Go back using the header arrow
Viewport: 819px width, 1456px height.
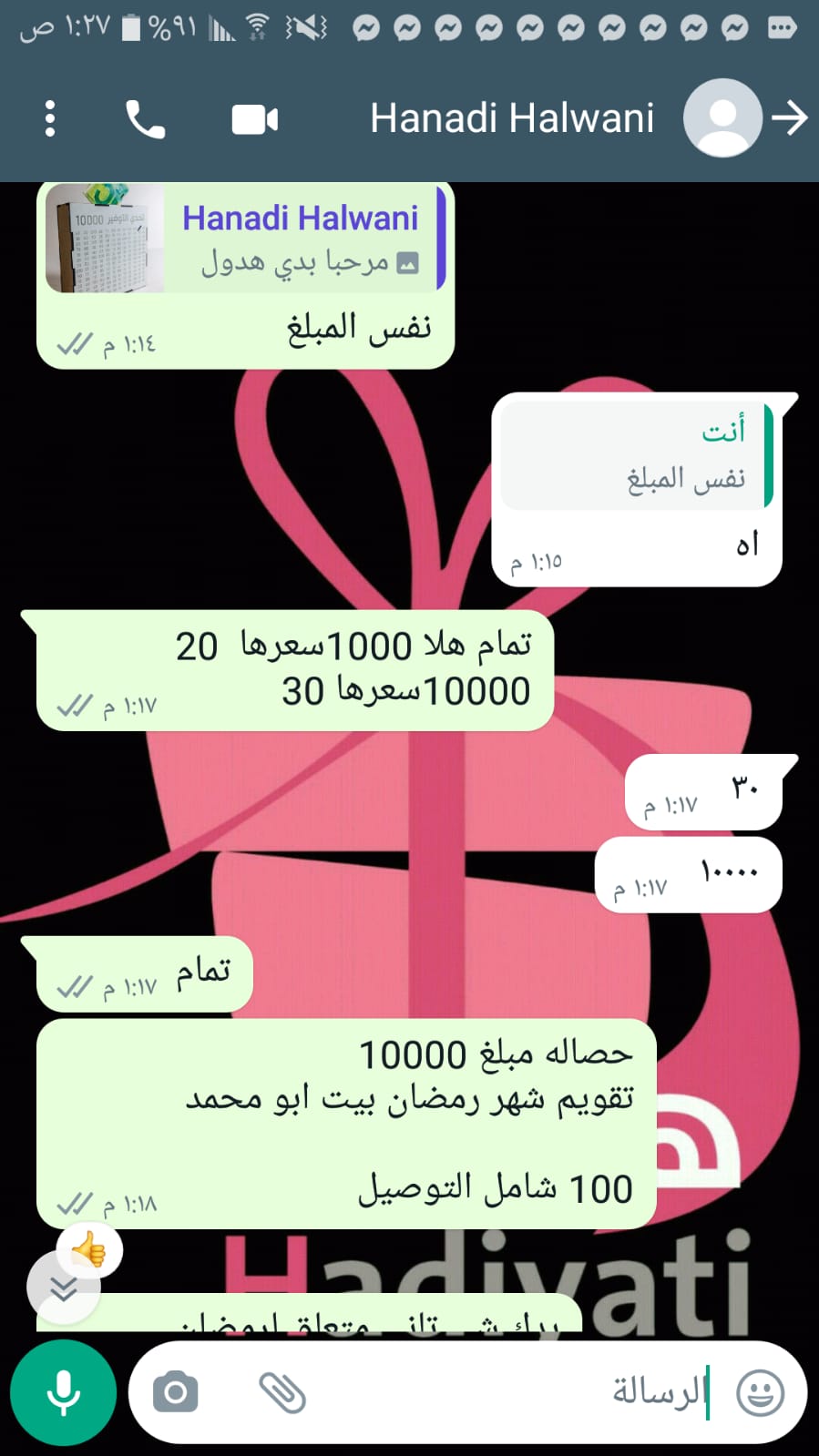tap(790, 118)
